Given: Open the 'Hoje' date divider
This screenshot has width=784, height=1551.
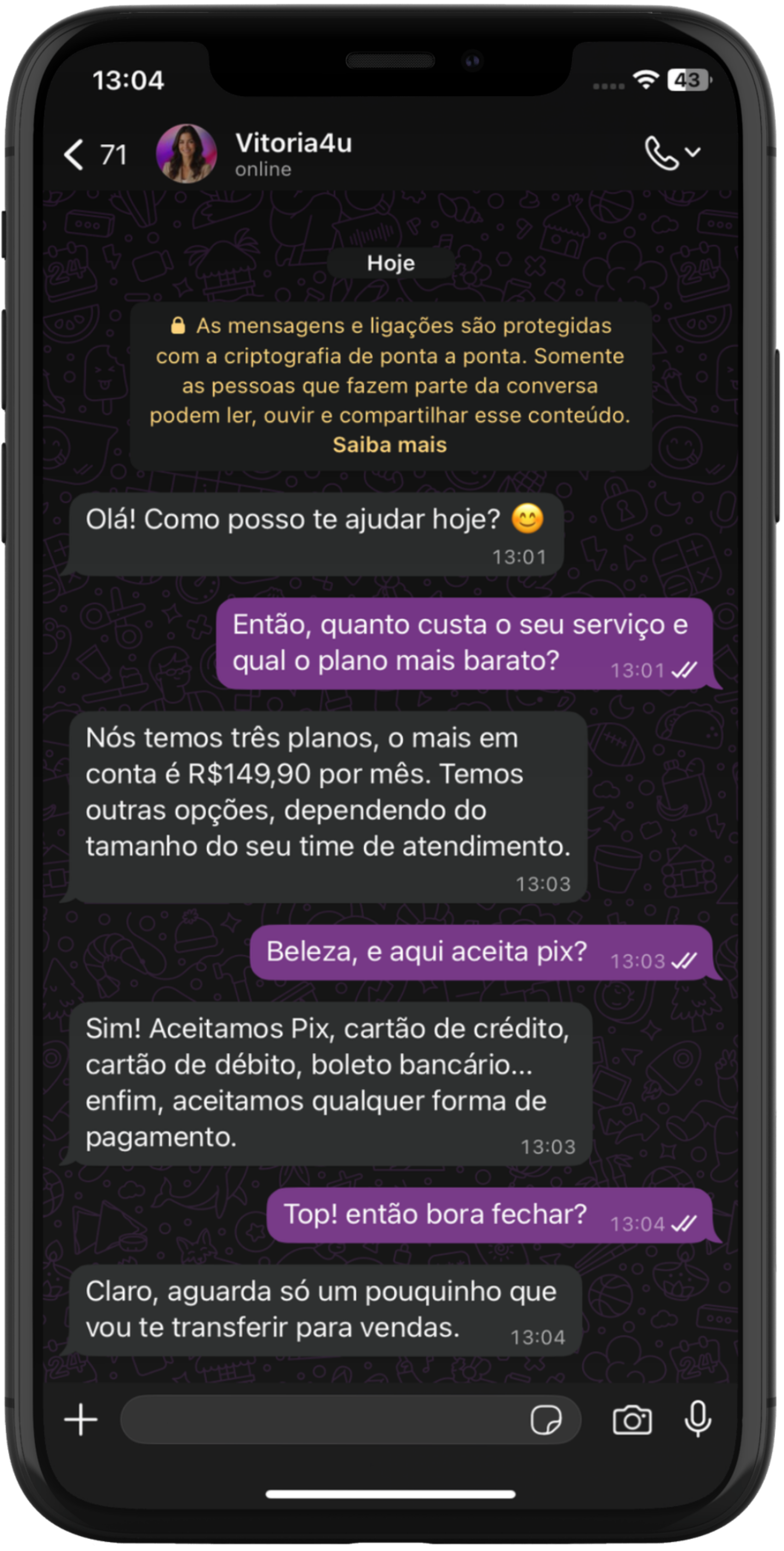Looking at the screenshot, I should click(391, 263).
